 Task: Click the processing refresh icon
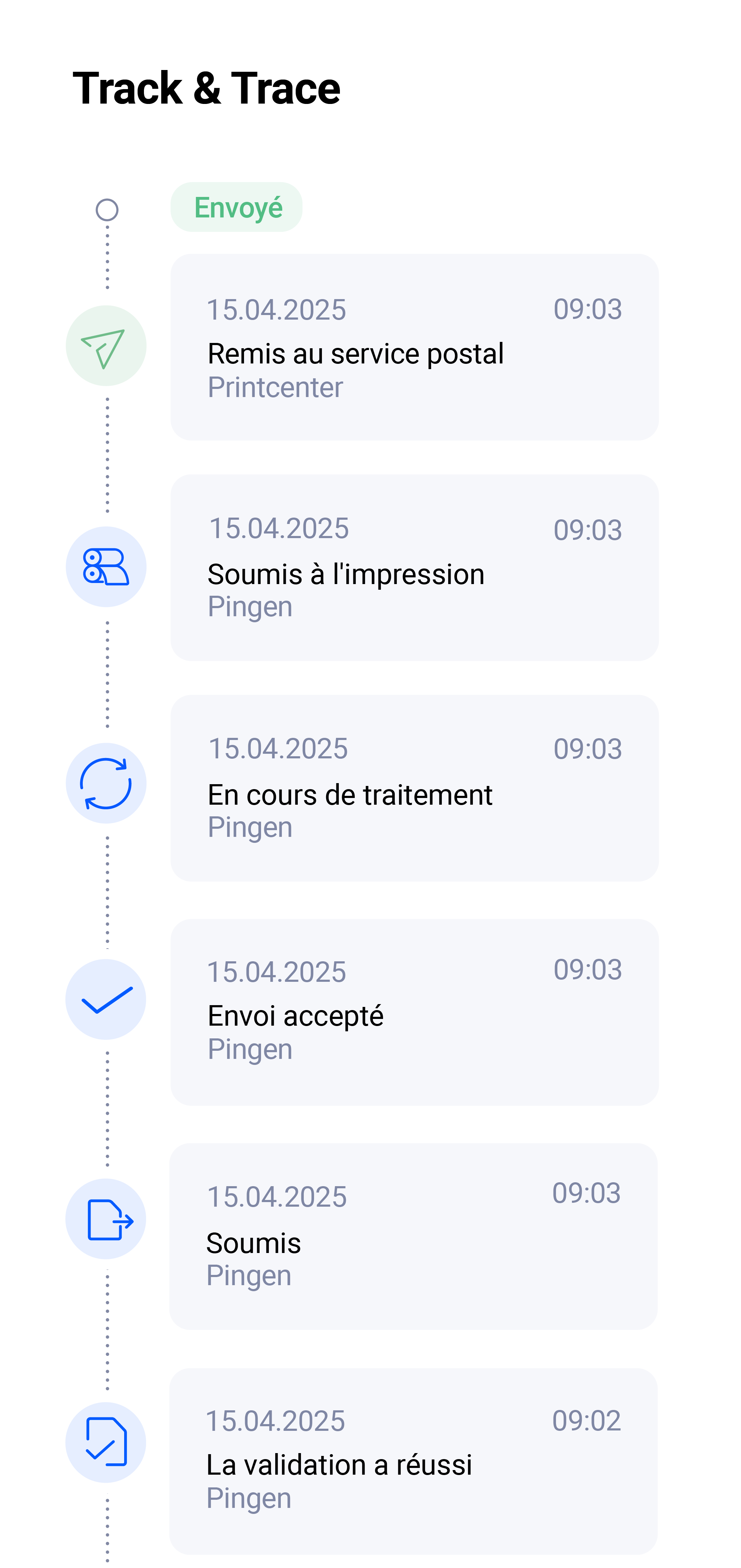[x=106, y=784]
